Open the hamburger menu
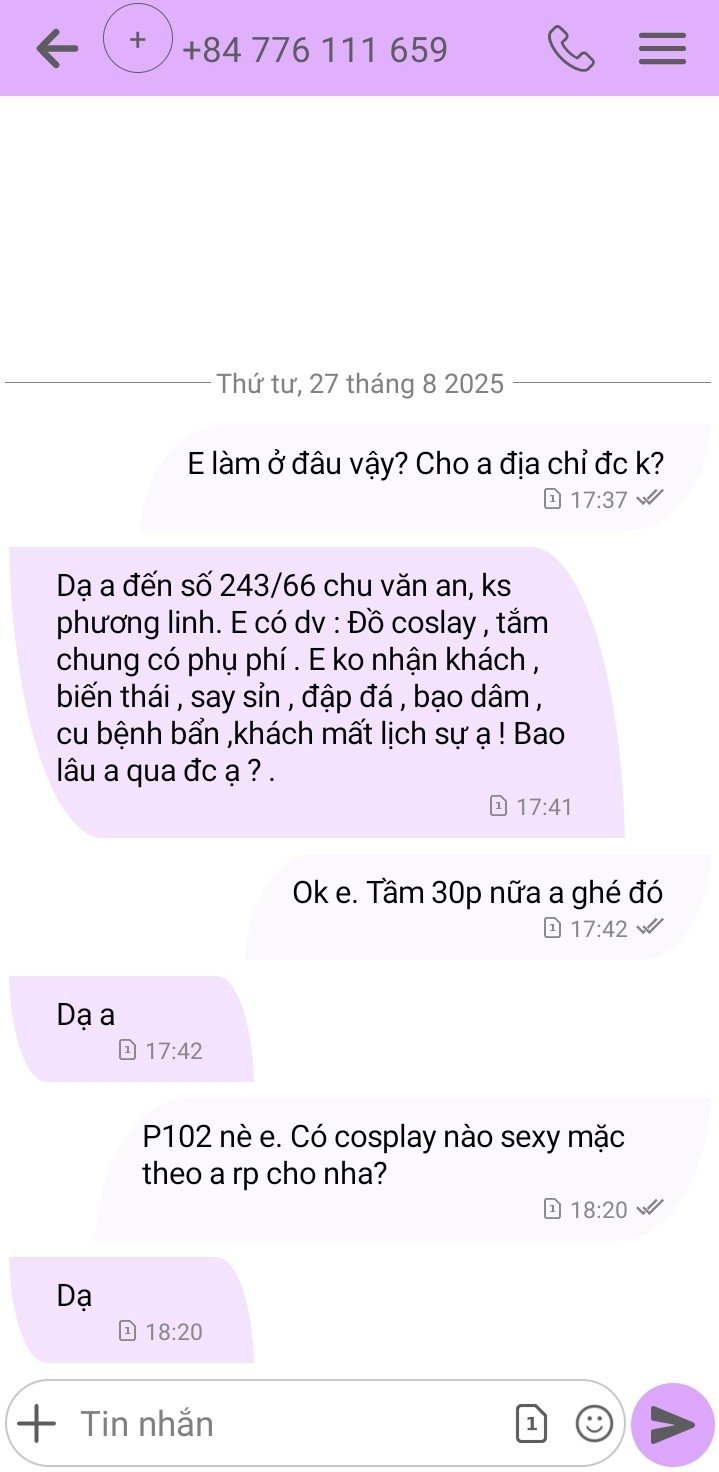This screenshot has width=719, height=1472. click(662, 48)
